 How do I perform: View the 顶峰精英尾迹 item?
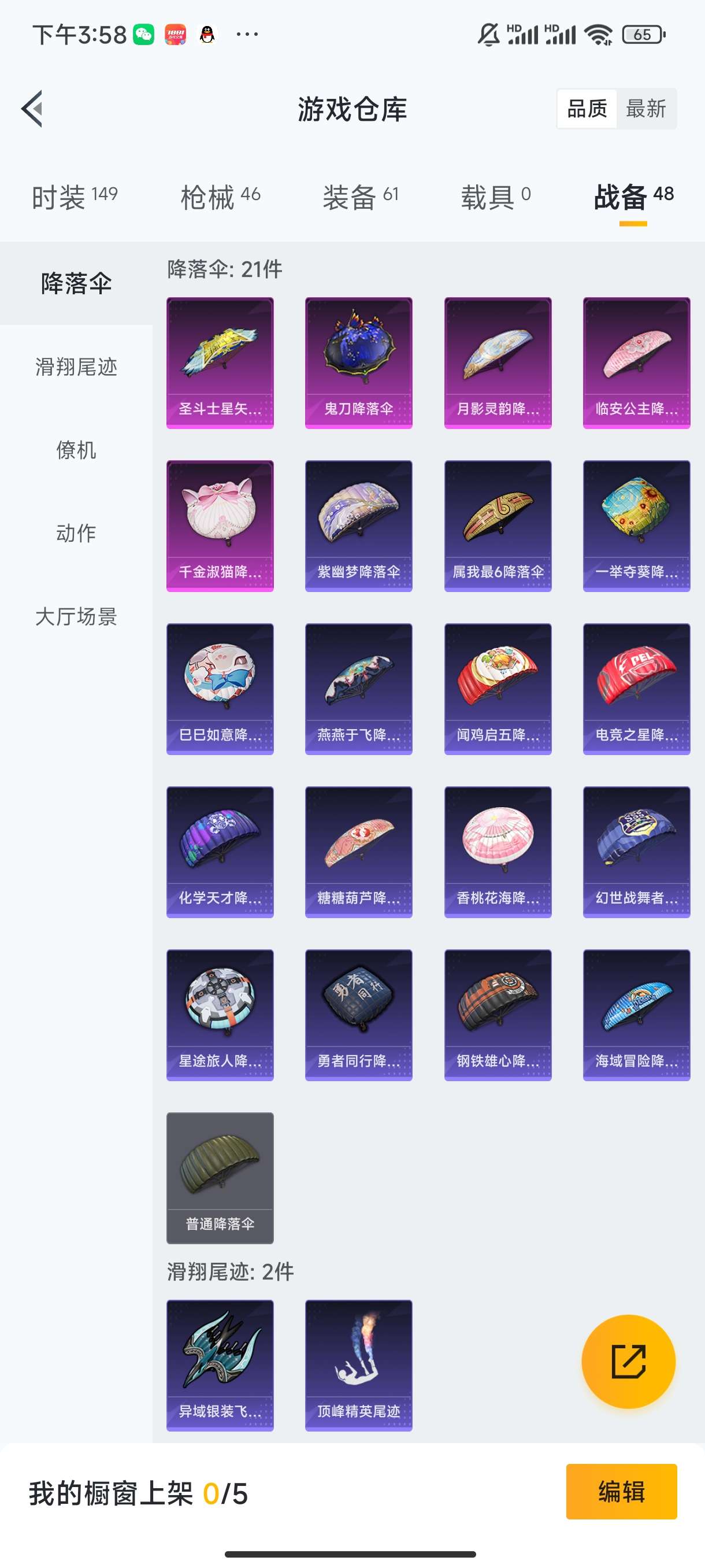(x=358, y=1365)
